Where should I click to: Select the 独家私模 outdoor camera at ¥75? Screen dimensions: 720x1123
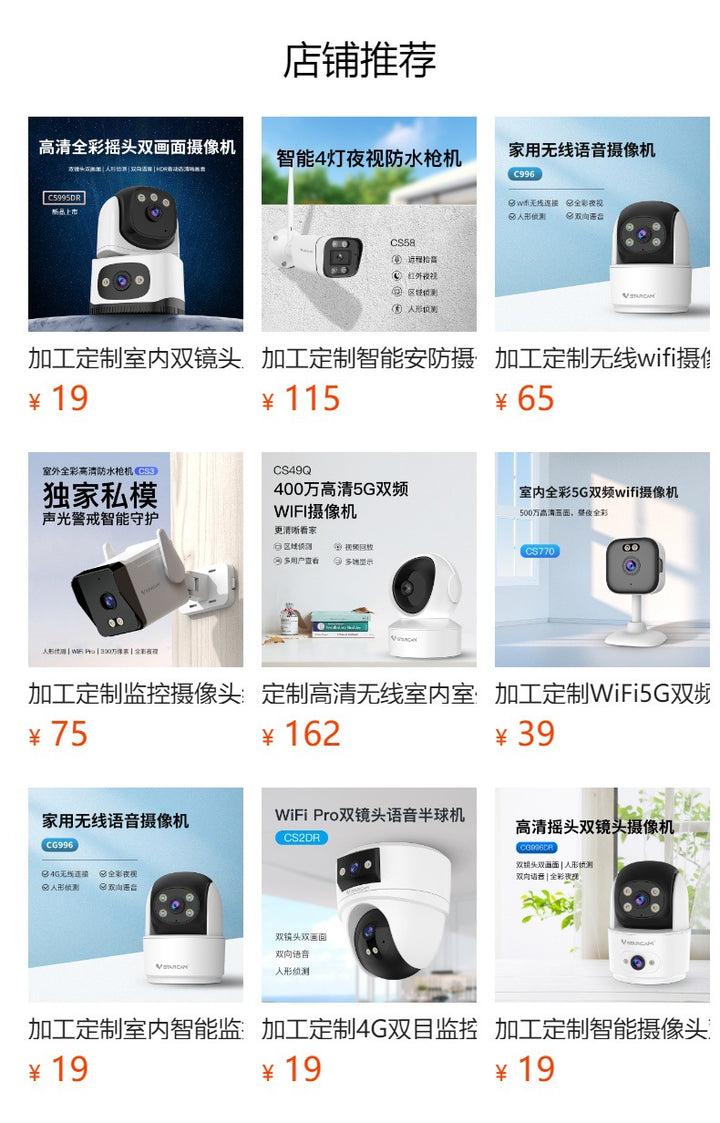pyautogui.click(x=135, y=559)
